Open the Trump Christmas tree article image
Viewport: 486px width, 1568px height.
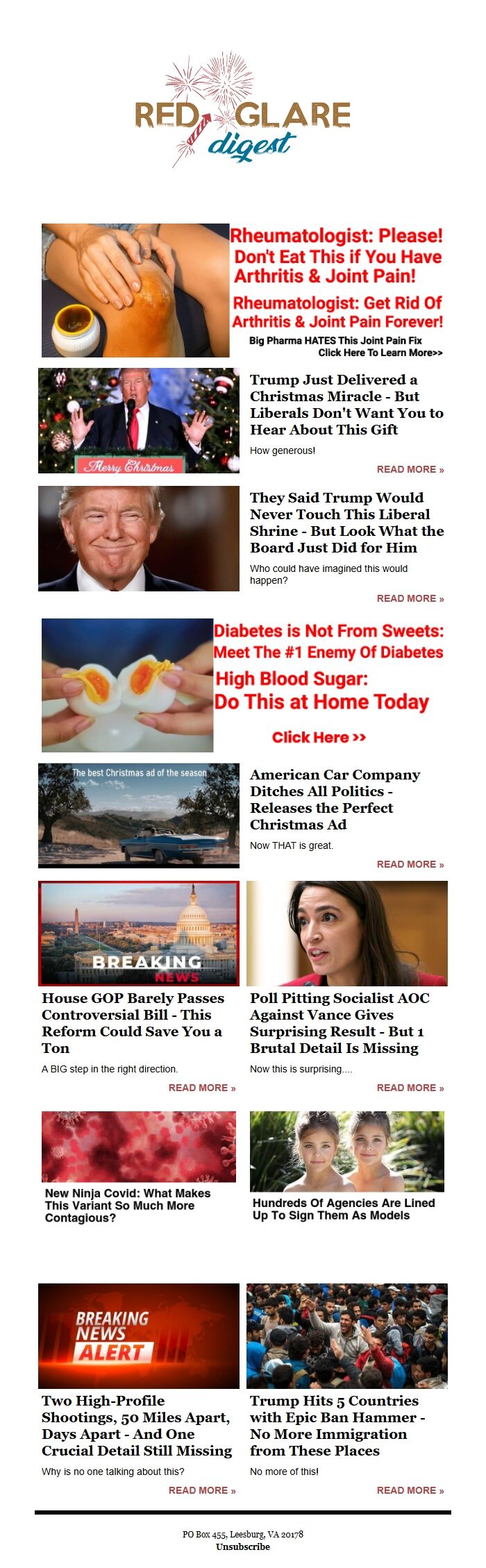(139, 421)
